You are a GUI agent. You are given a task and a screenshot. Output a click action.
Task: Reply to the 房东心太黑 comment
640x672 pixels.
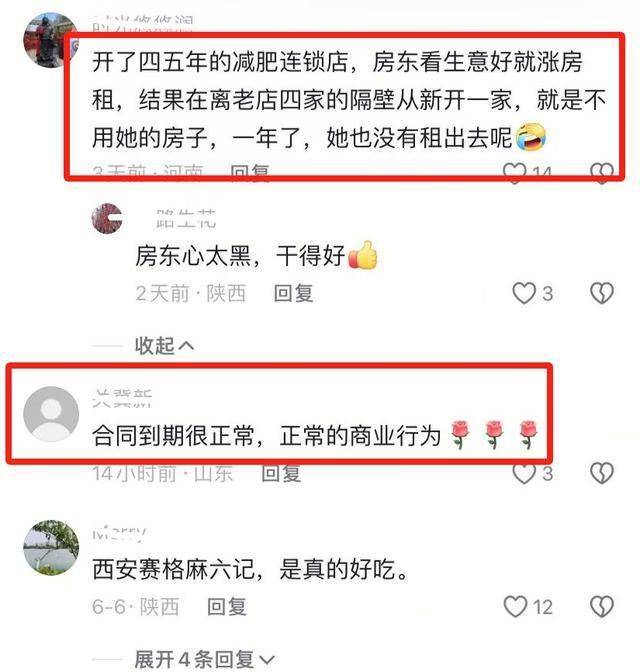tap(294, 293)
